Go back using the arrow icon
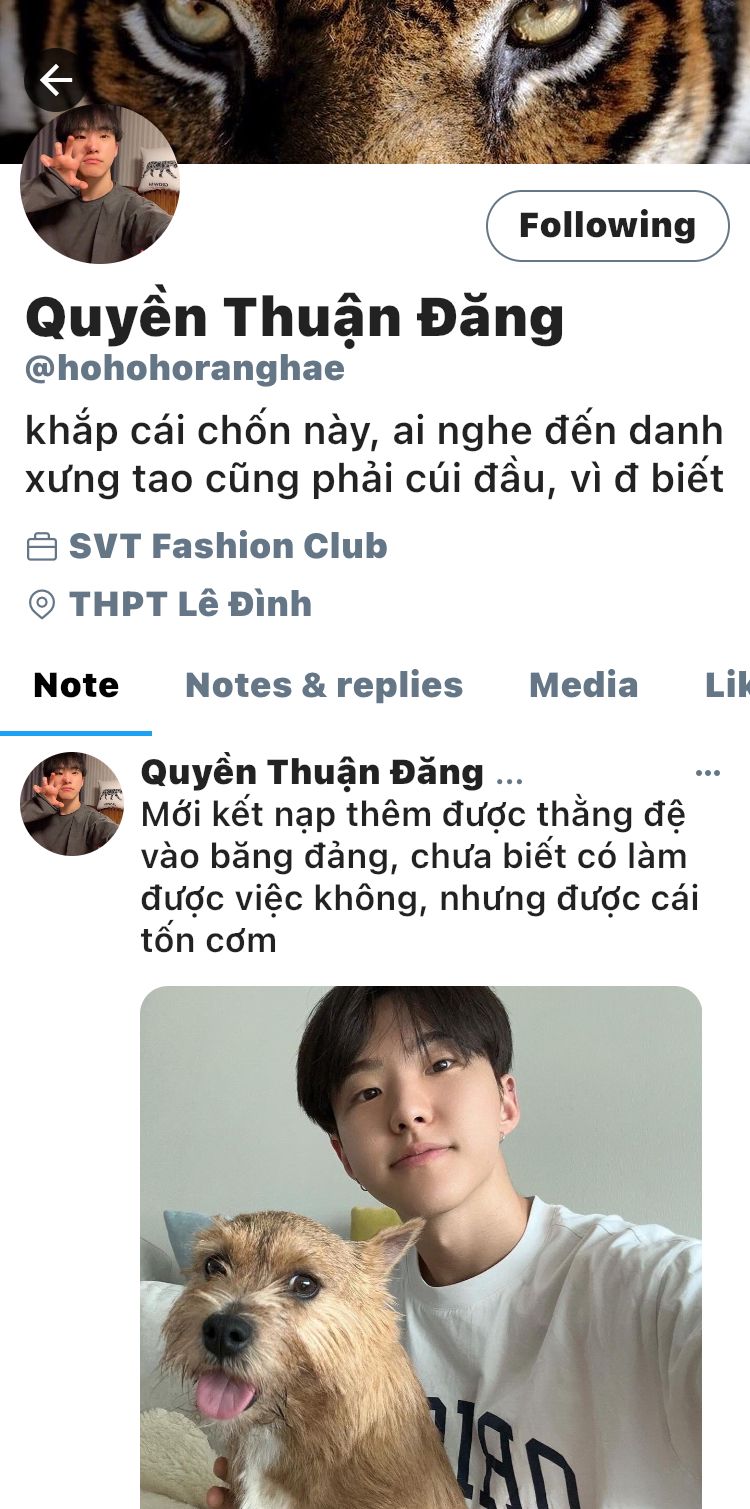Screen dimensions: 750x1509 55,80
